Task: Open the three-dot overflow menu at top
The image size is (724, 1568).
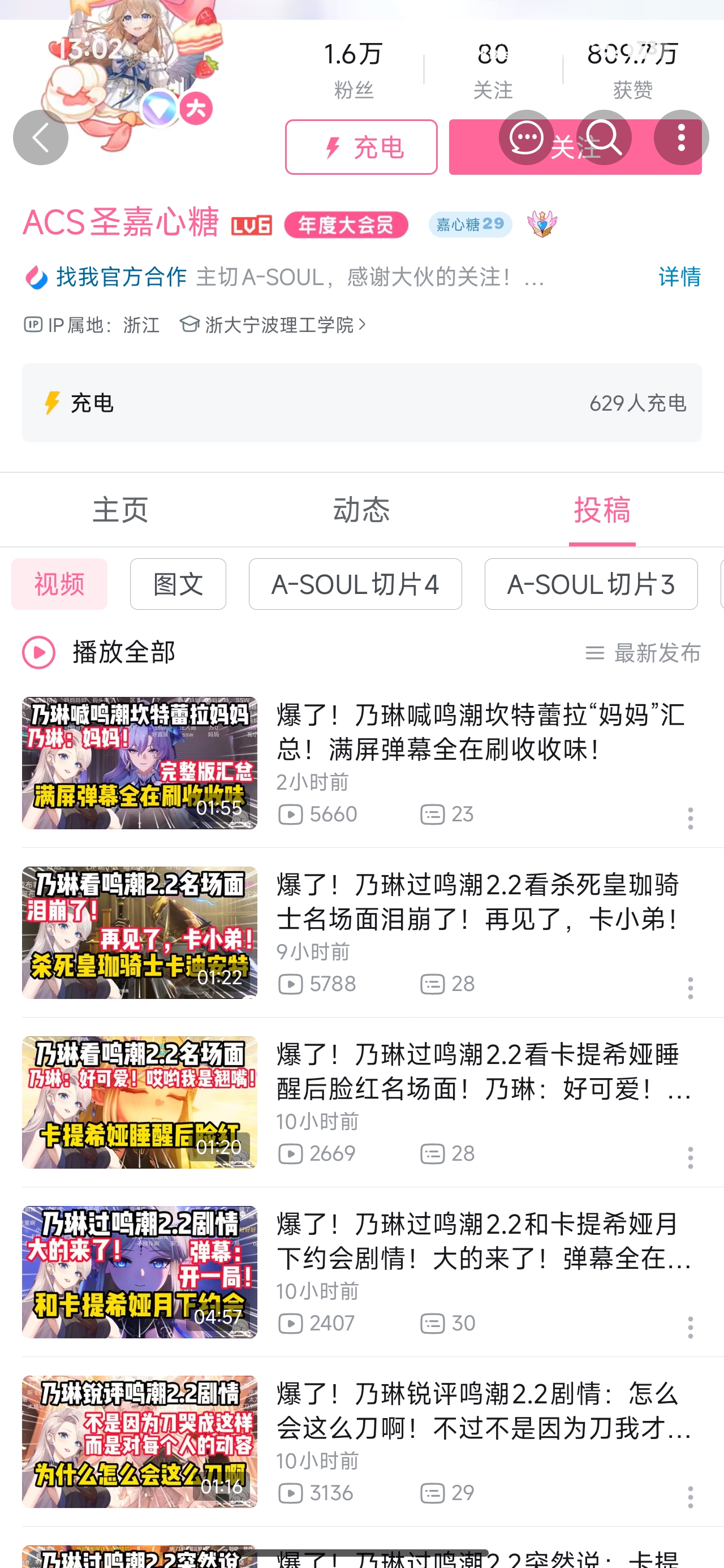Action: (x=681, y=137)
